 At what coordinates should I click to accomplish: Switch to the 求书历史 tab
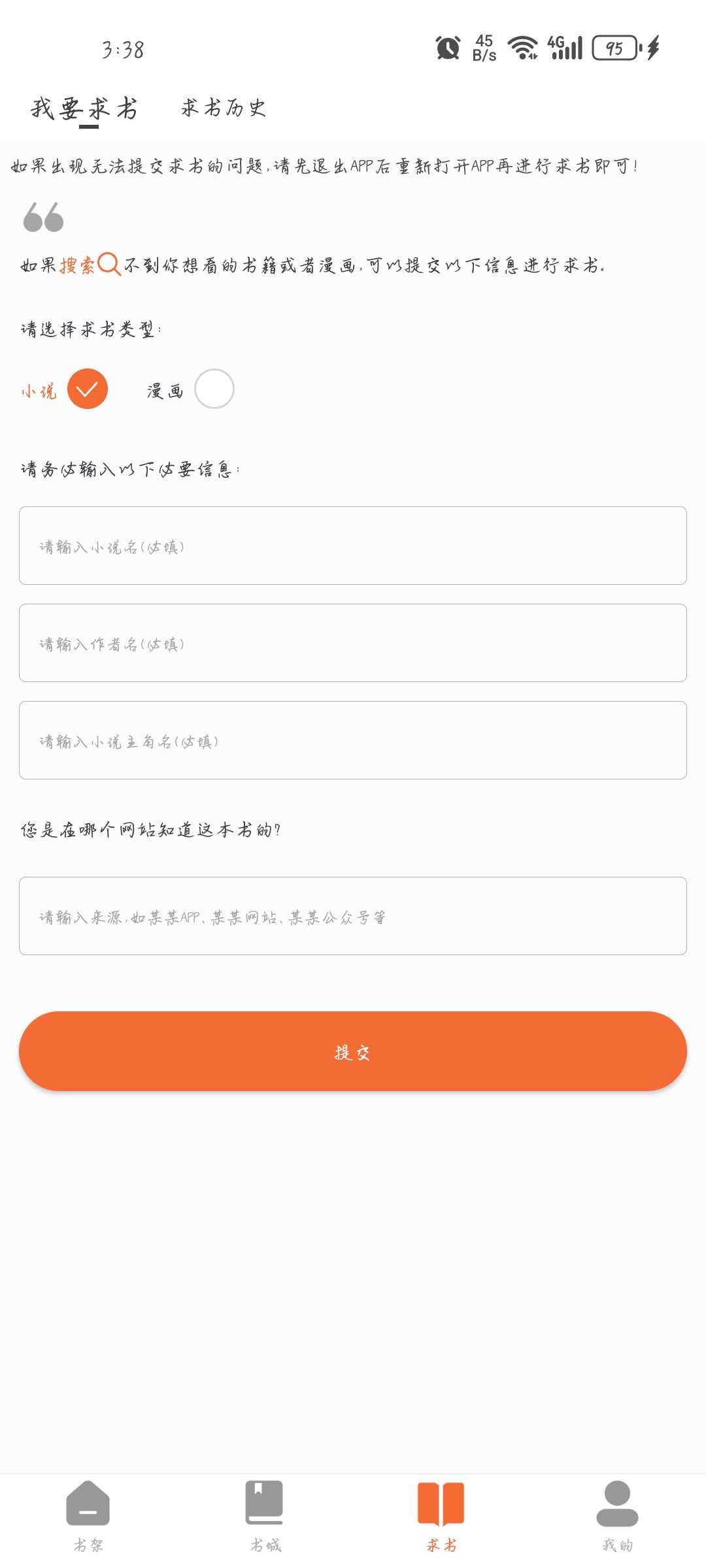point(224,108)
